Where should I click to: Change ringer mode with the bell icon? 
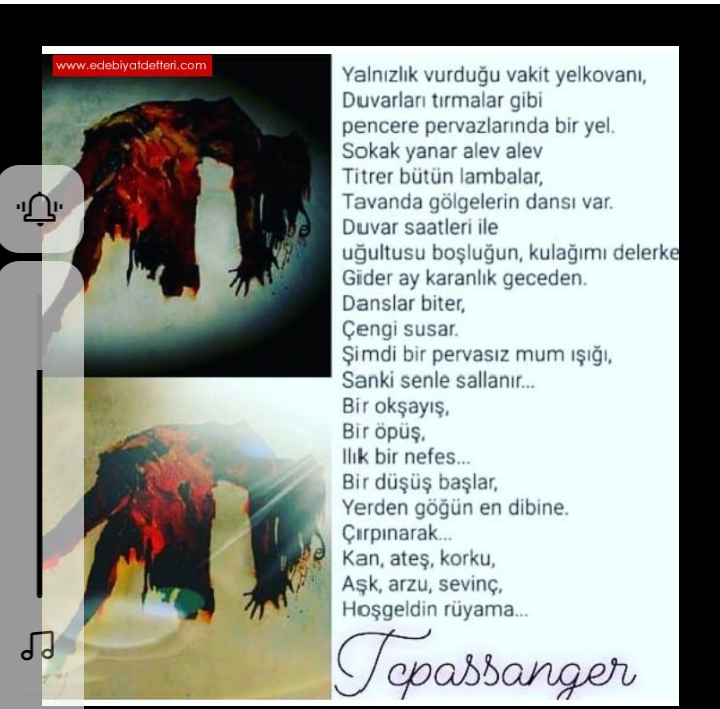pos(40,209)
